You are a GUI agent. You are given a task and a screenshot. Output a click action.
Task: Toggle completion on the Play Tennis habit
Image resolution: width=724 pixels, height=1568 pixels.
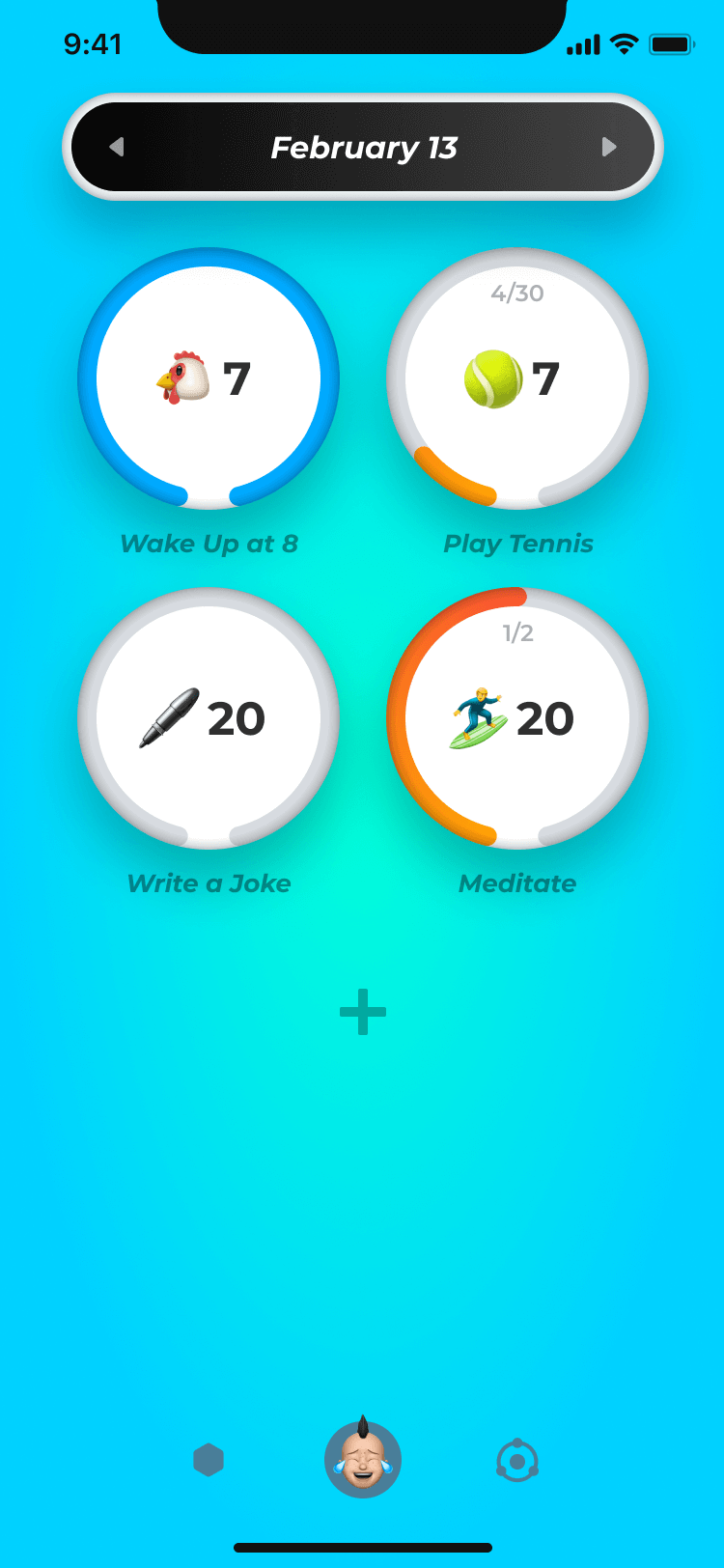click(517, 379)
